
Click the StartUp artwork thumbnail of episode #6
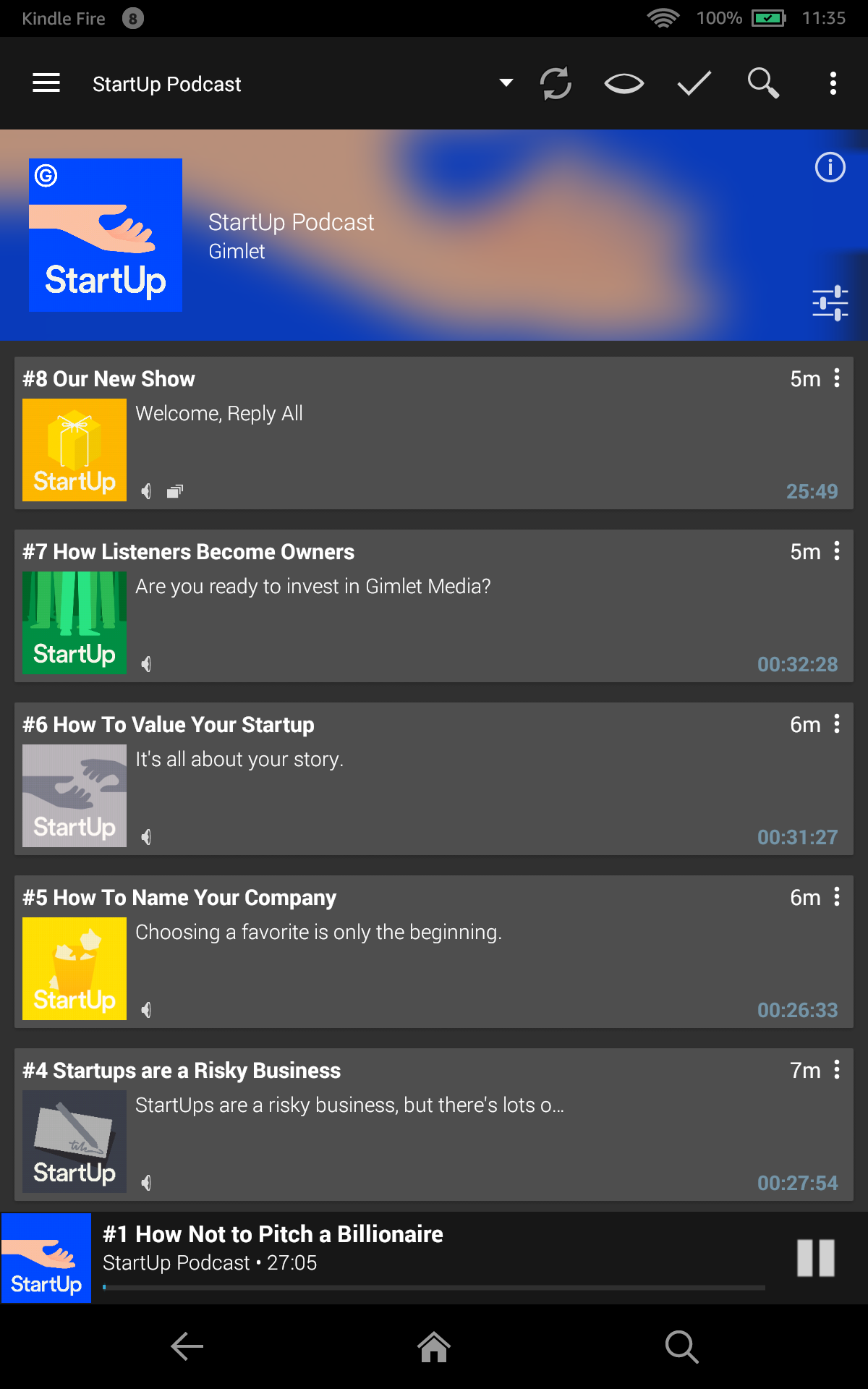(74, 795)
